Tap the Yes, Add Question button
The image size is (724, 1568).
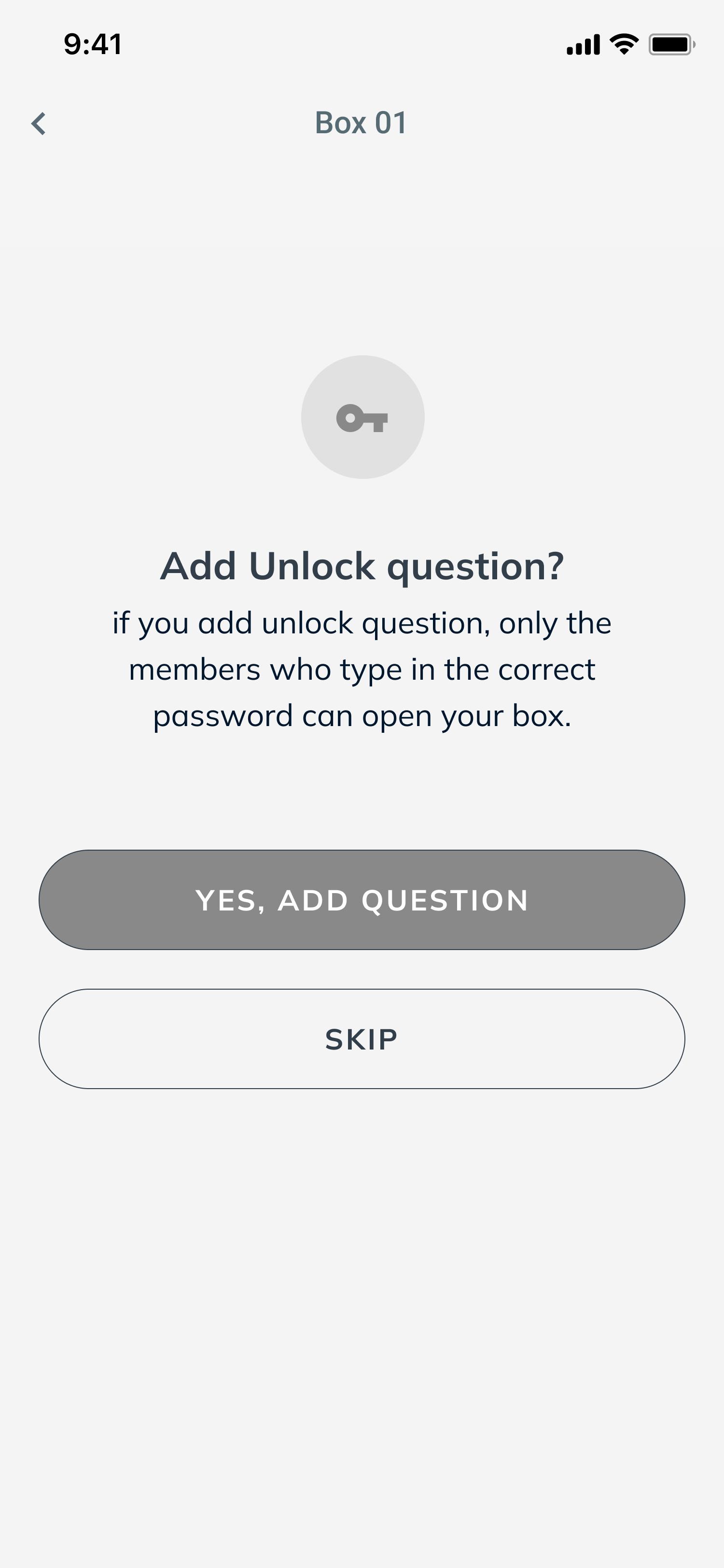362,900
